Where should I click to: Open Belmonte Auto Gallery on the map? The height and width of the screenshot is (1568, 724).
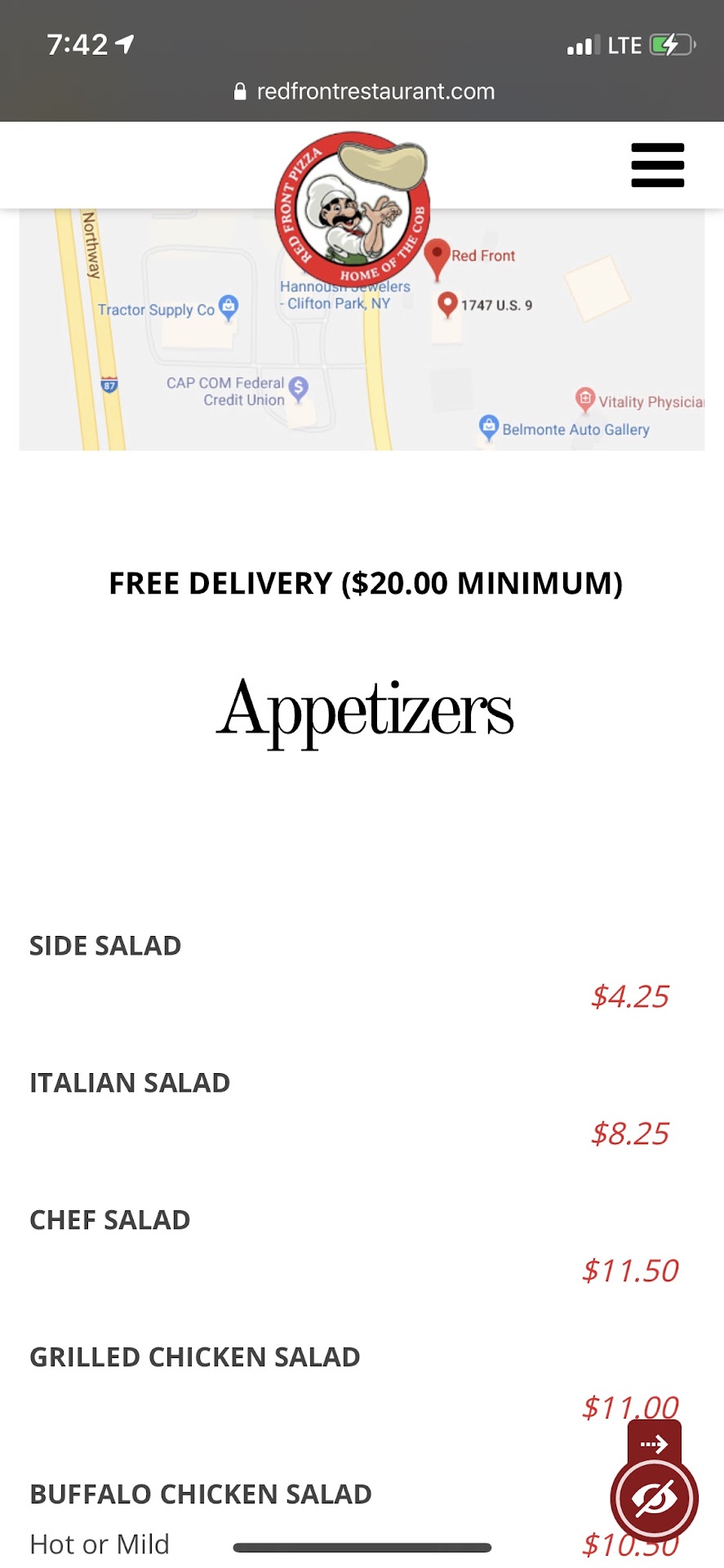coord(489,427)
